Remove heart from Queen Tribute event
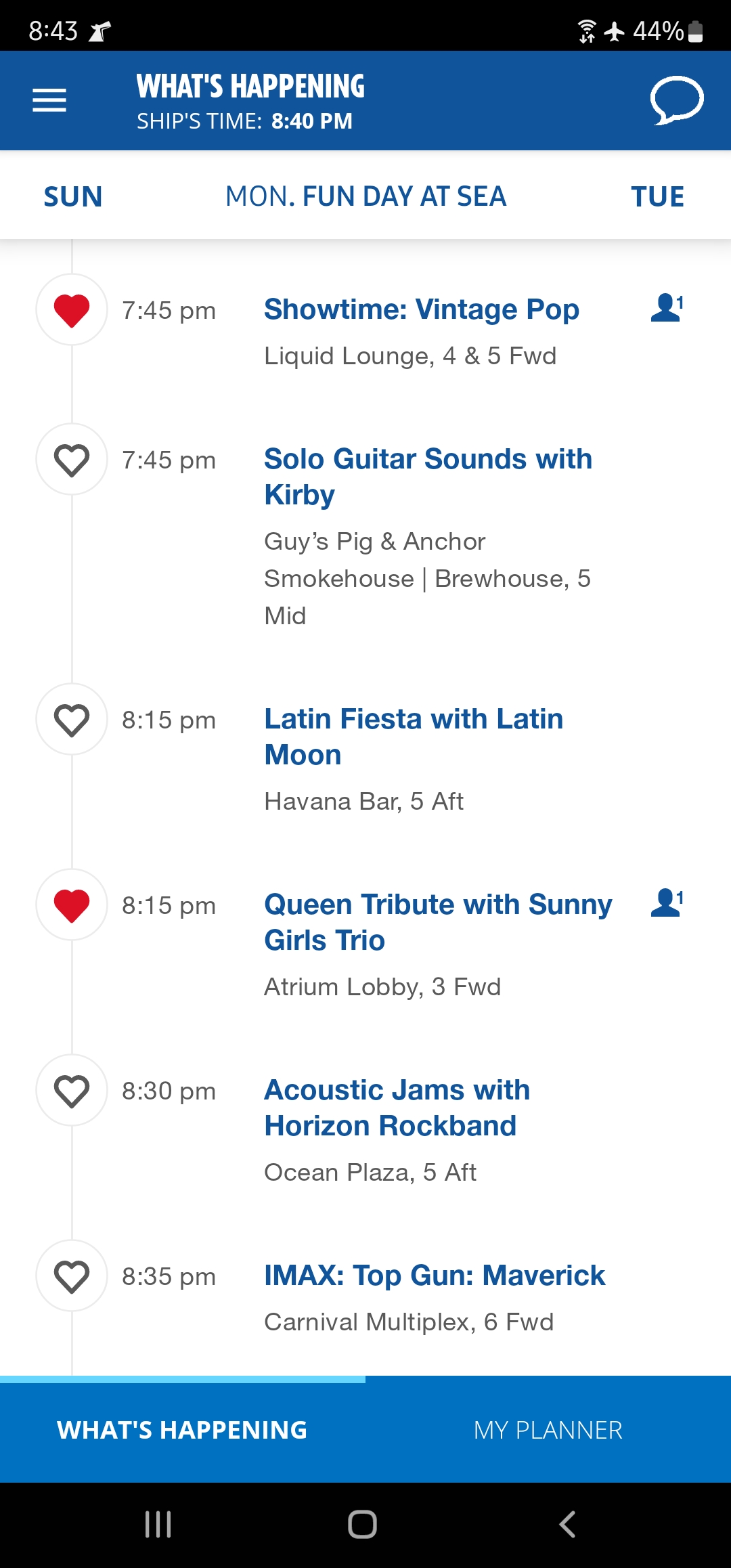 point(72,905)
